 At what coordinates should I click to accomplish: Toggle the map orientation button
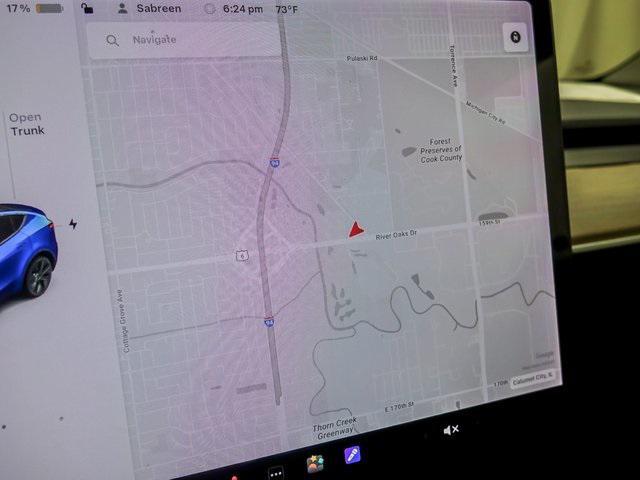point(515,38)
